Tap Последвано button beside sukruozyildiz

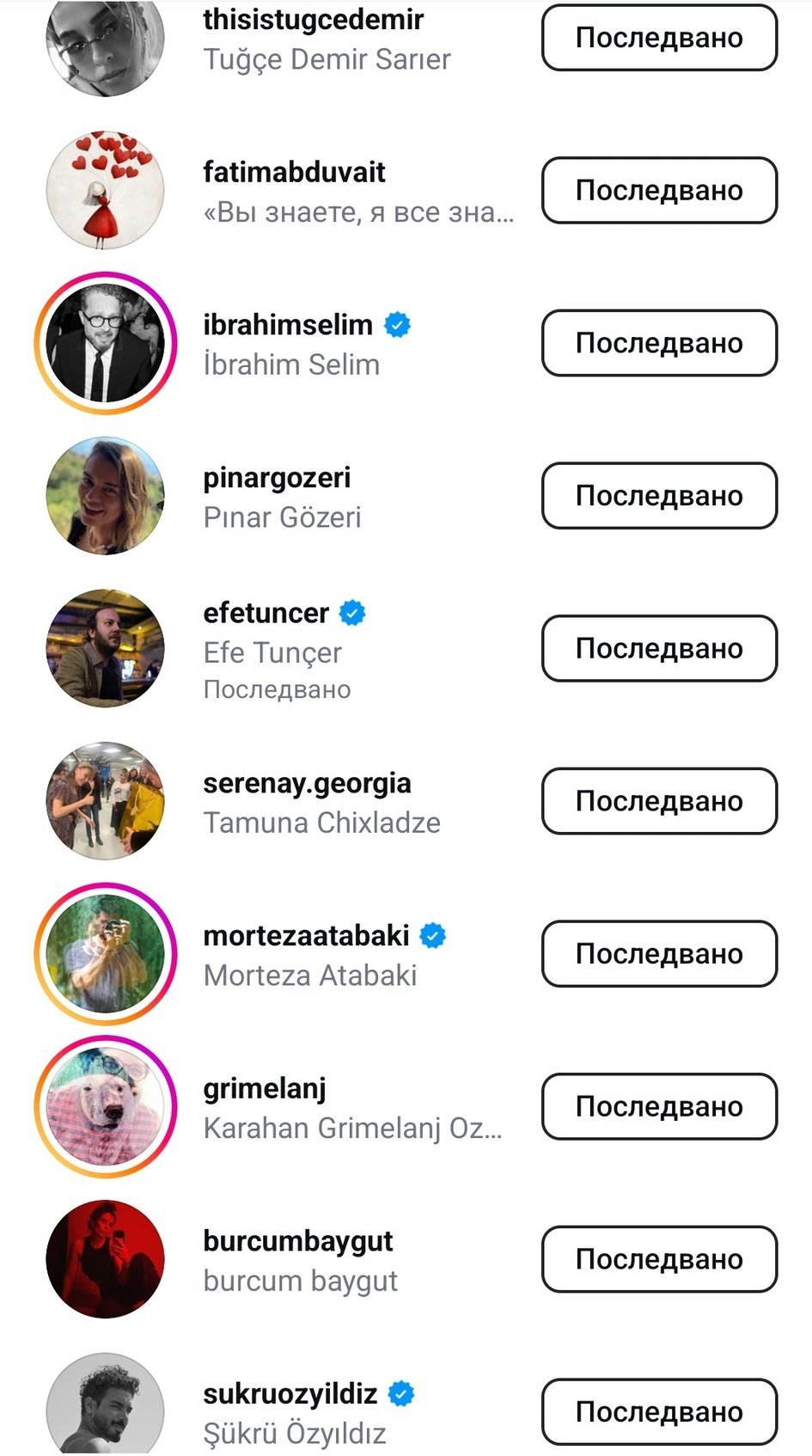point(659,1411)
